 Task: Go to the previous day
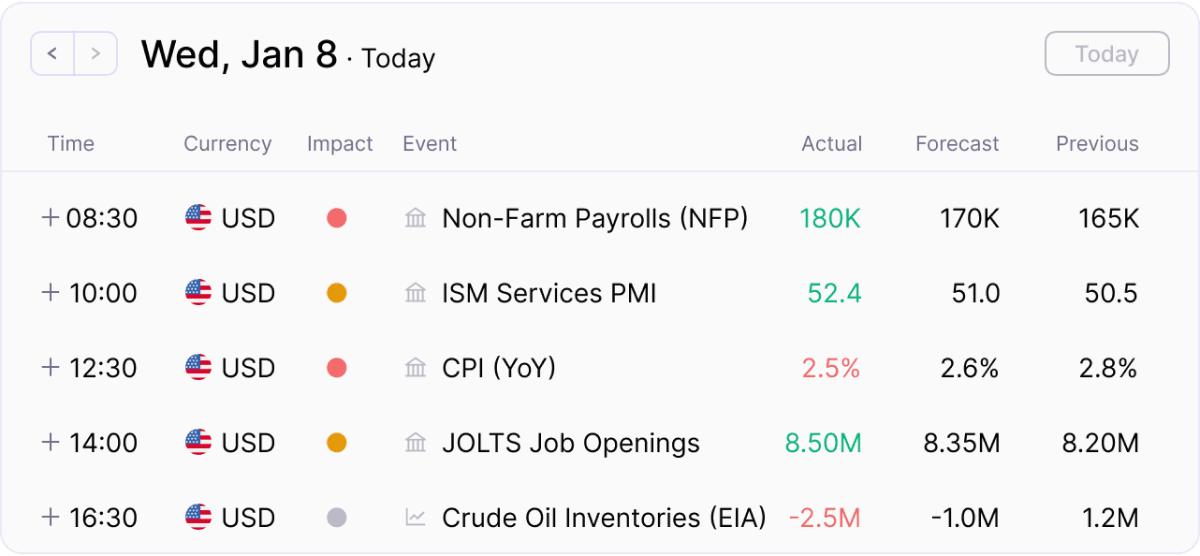pyautogui.click(x=53, y=53)
